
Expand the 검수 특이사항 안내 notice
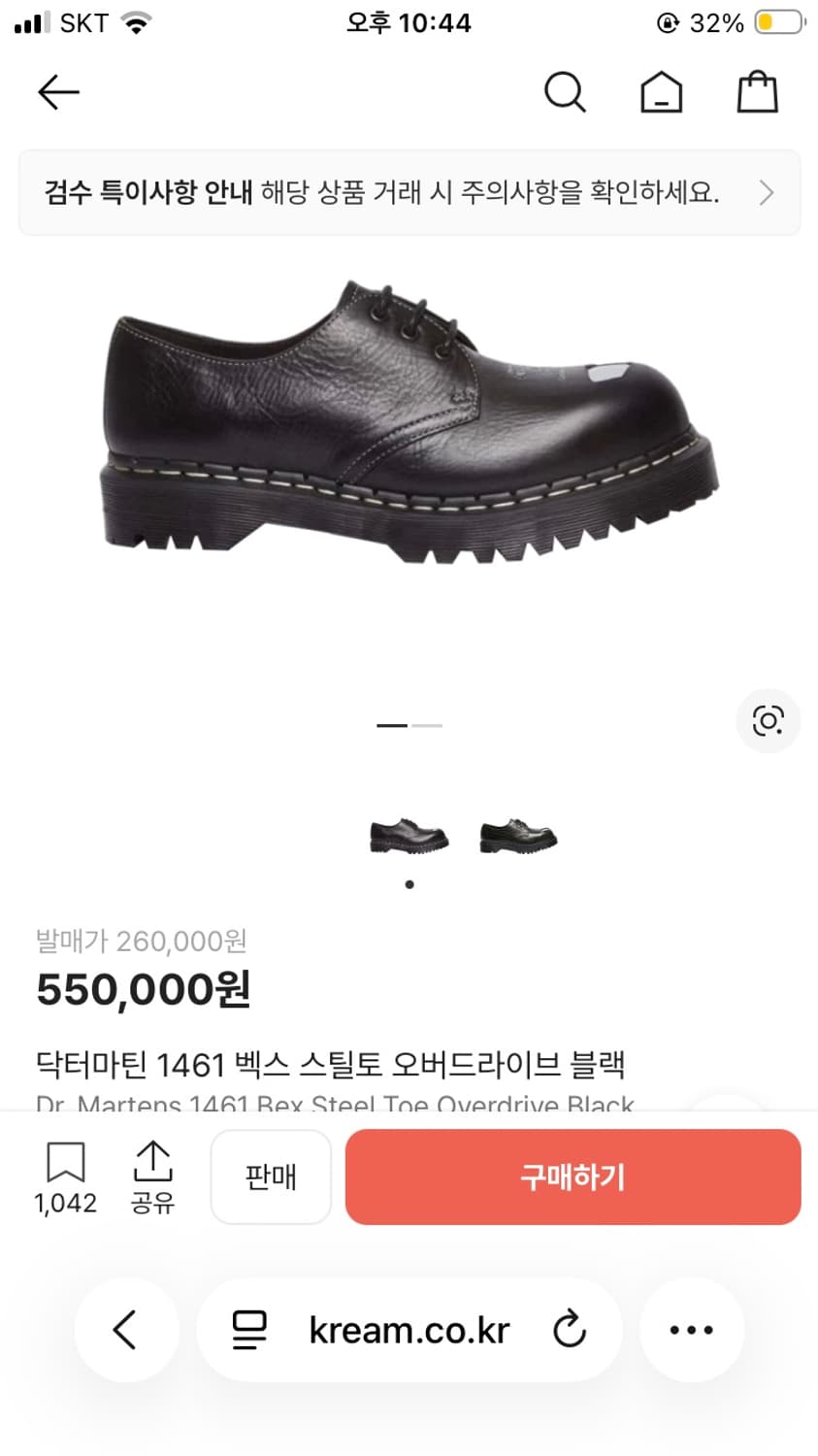[x=409, y=193]
